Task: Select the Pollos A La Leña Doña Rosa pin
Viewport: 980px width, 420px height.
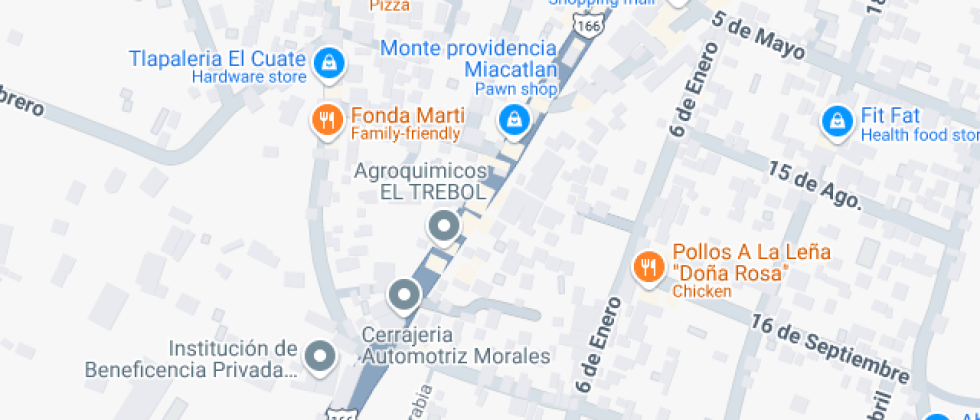Action: [649, 267]
